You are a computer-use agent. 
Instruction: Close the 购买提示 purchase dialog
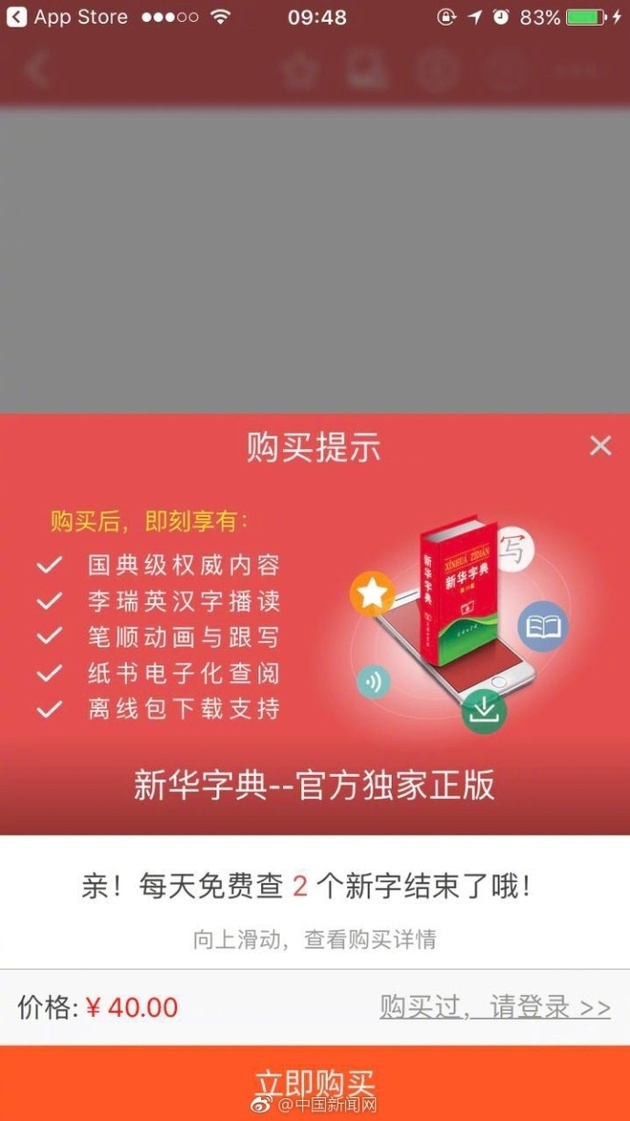tap(600, 446)
